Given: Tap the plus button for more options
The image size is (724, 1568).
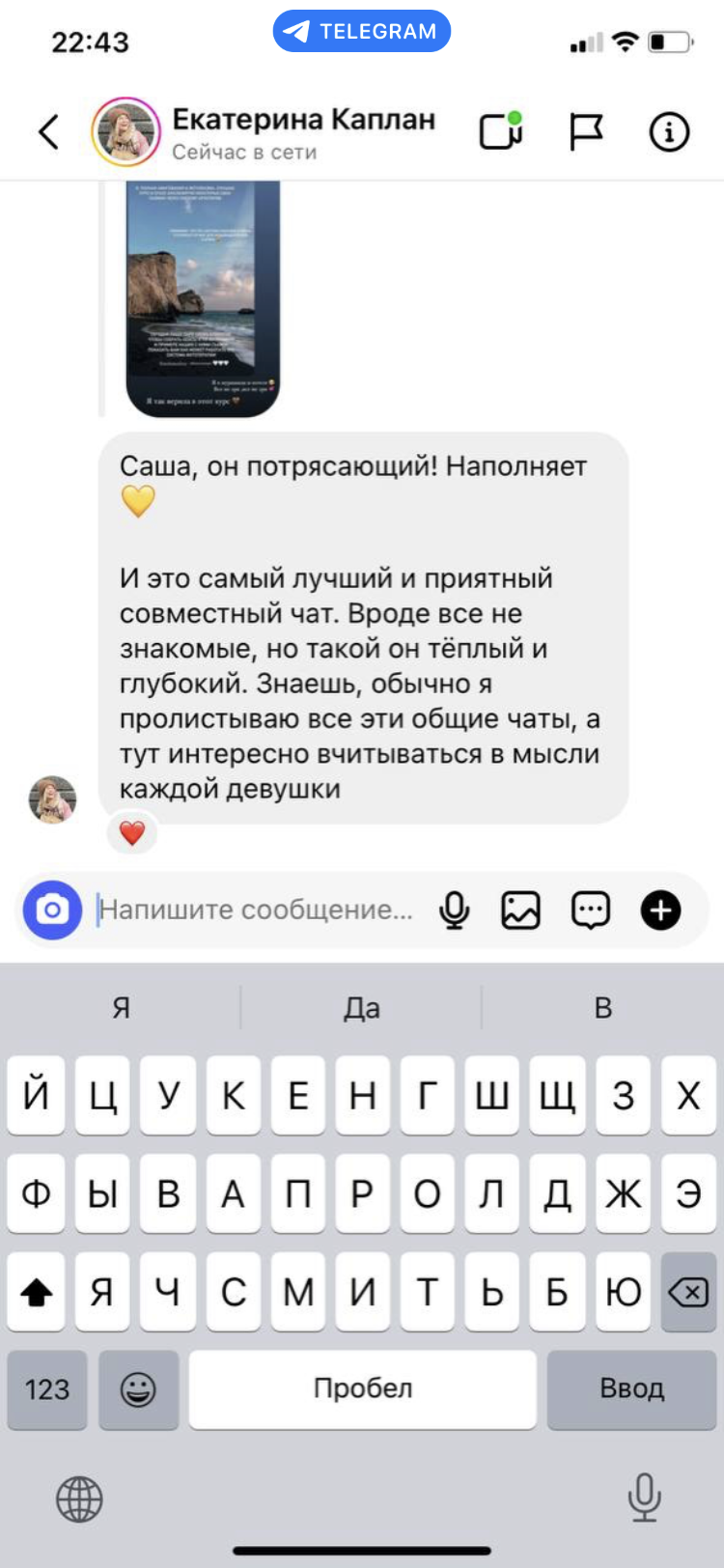Looking at the screenshot, I should tap(661, 910).
